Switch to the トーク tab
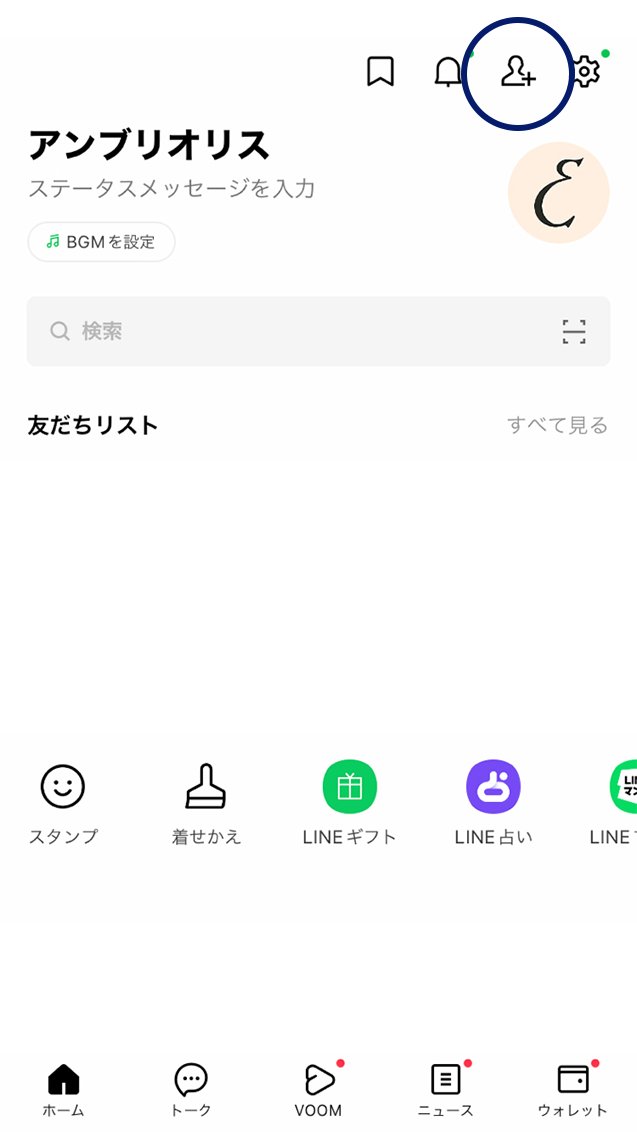The height and width of the screenshot is (1132, 637). tap(191, 1089)
